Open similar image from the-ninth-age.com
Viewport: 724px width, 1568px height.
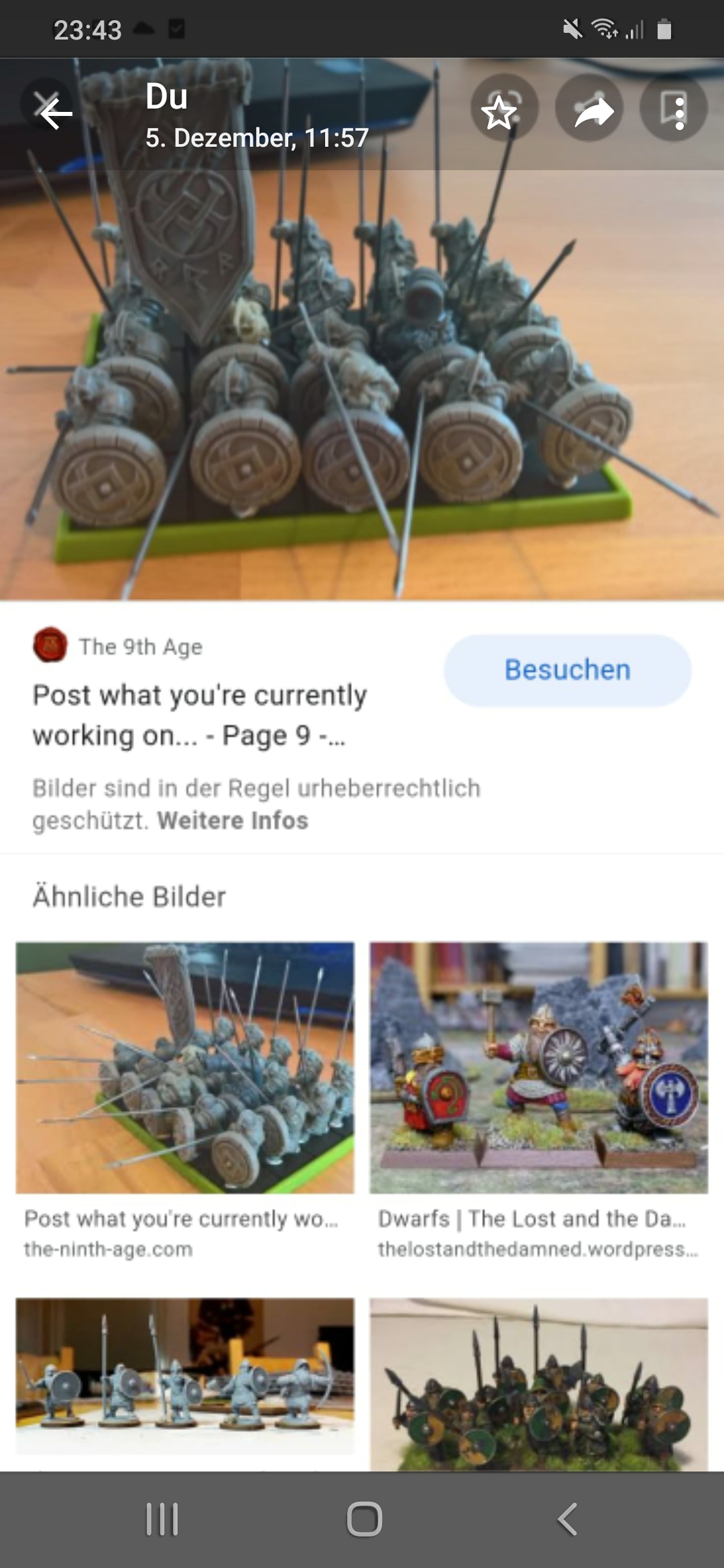185,1067
